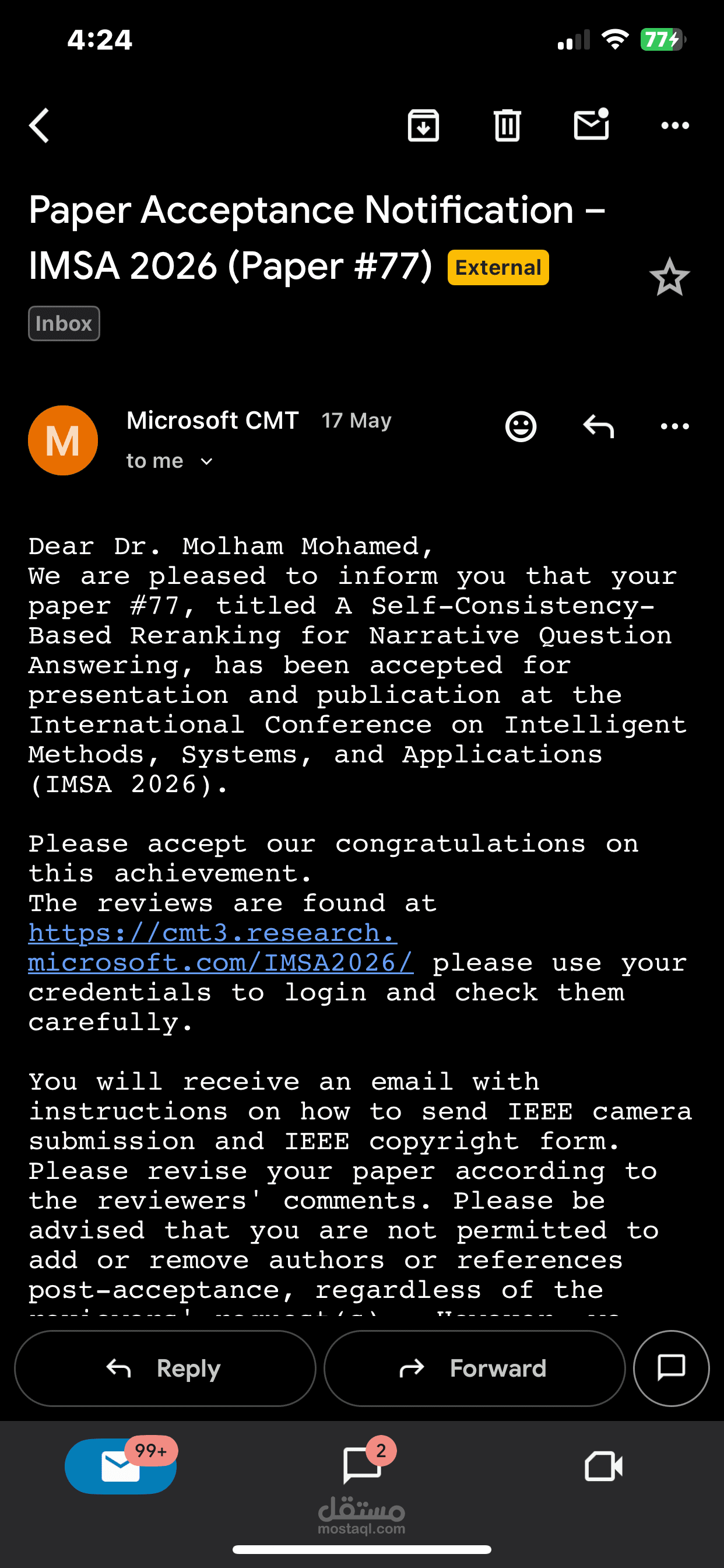Switch to the Mail tab
724x1568 pixels.
[121, 1466]
